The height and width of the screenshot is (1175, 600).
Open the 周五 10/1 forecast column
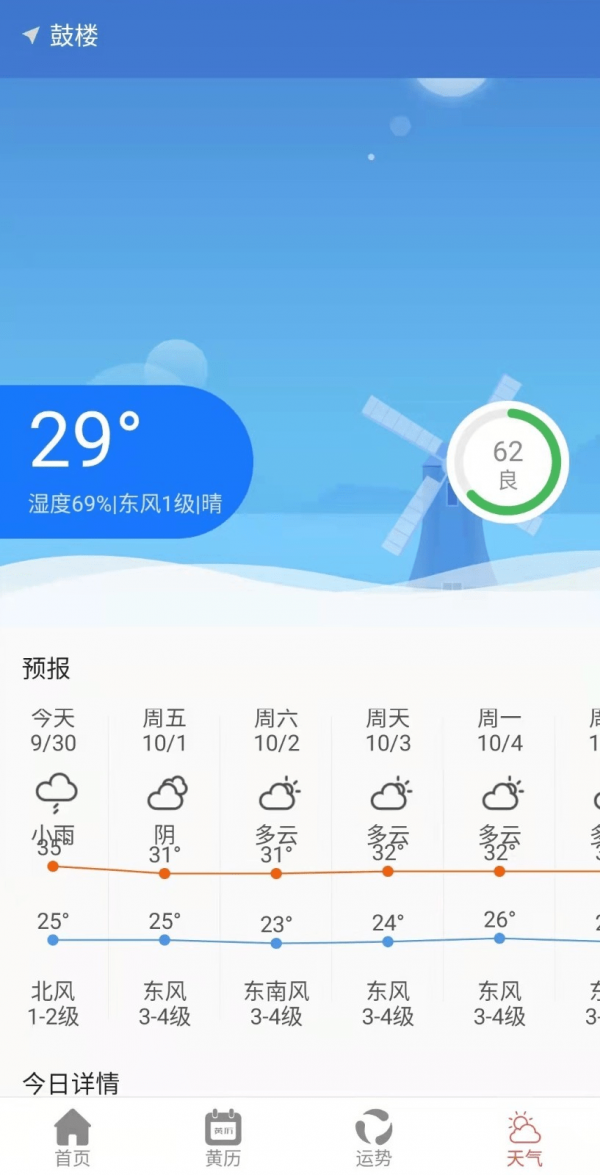[x=164, y=865]
